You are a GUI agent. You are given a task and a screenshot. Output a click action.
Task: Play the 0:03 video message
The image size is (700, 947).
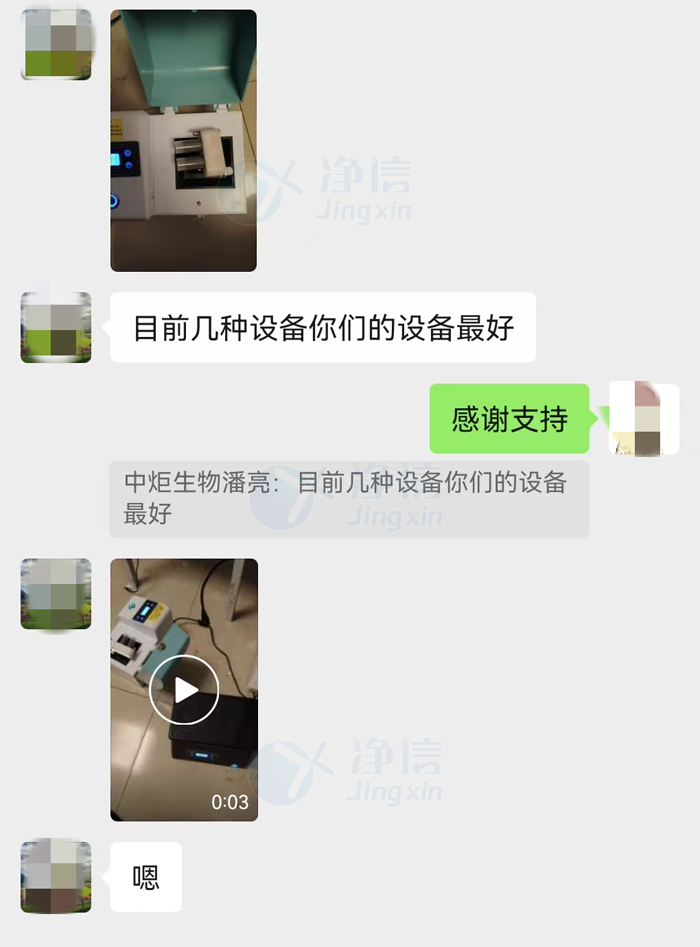pyautogui.click(x=184, y=690)
